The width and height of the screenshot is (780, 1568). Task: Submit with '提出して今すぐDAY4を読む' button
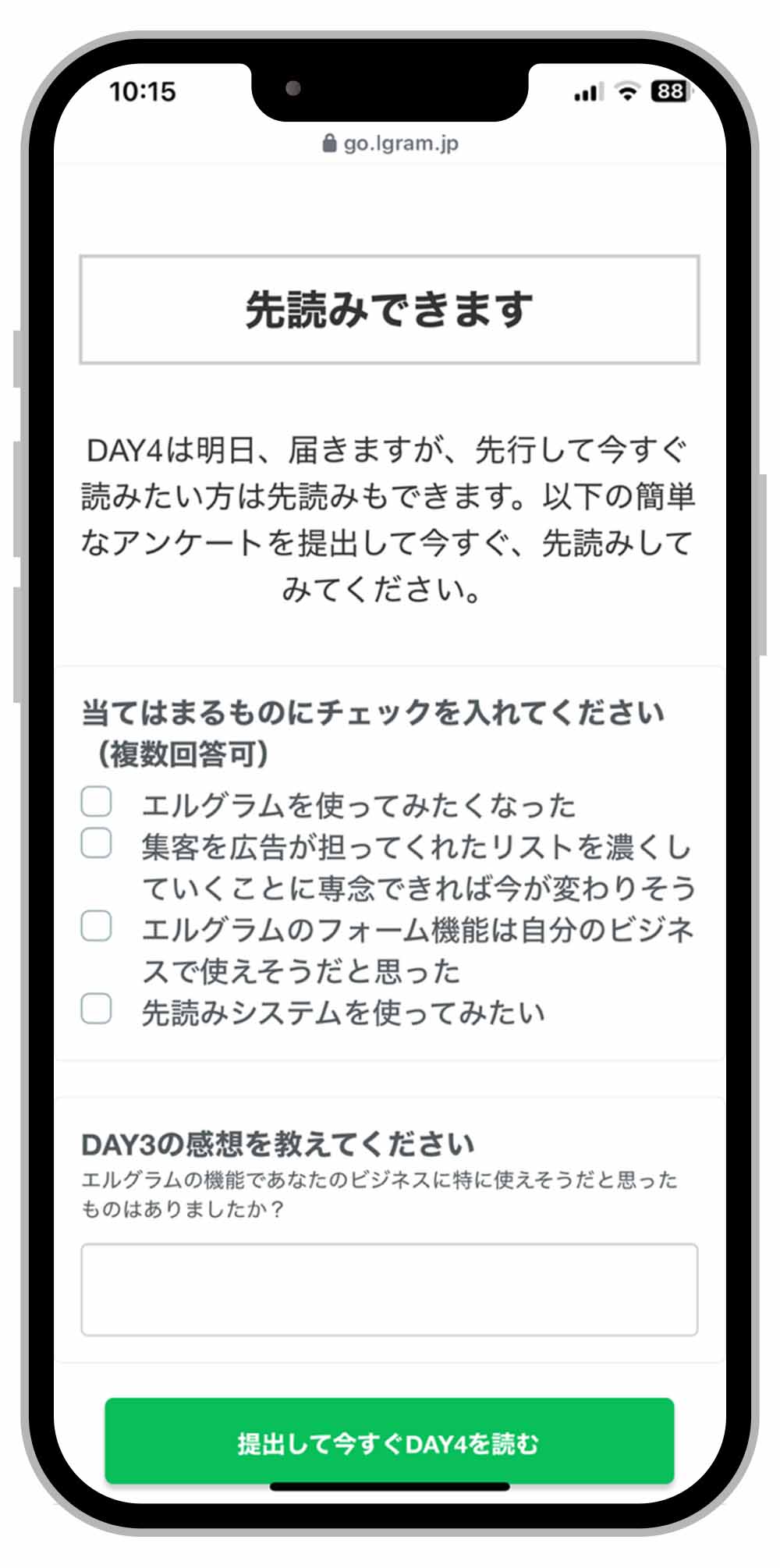tap(389, 1443)
